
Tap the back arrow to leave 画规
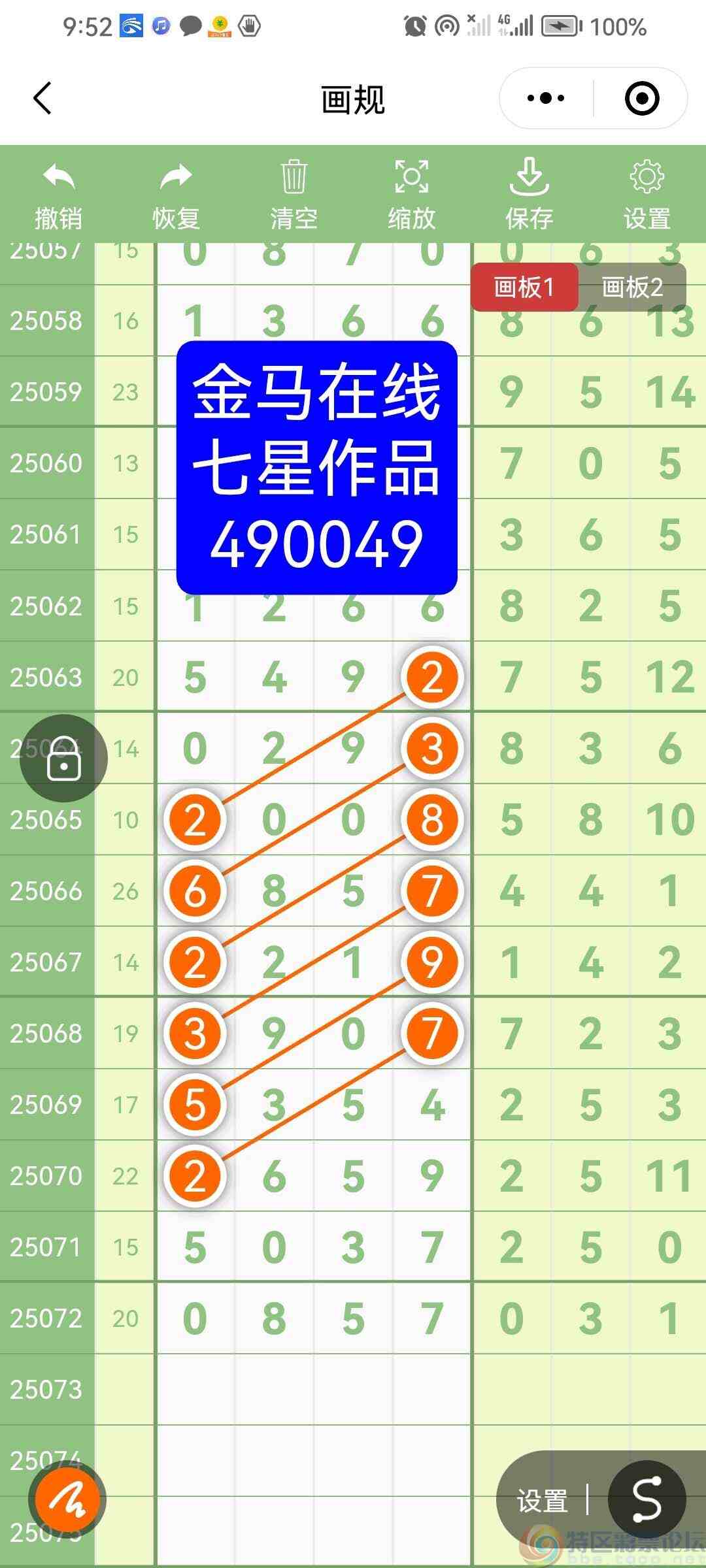click(x=42, y=98)
